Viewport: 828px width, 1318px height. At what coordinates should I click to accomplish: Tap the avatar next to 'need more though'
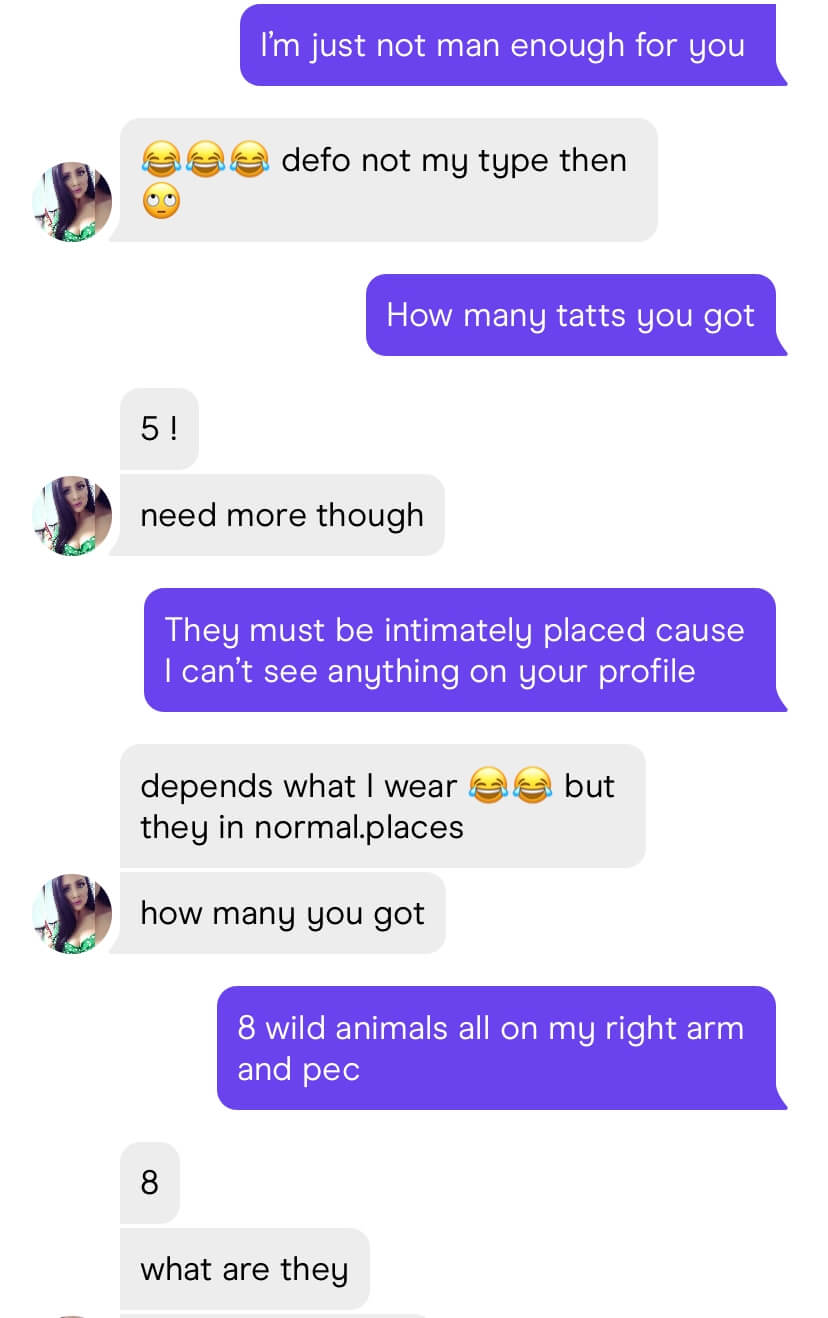coord(71,516)
